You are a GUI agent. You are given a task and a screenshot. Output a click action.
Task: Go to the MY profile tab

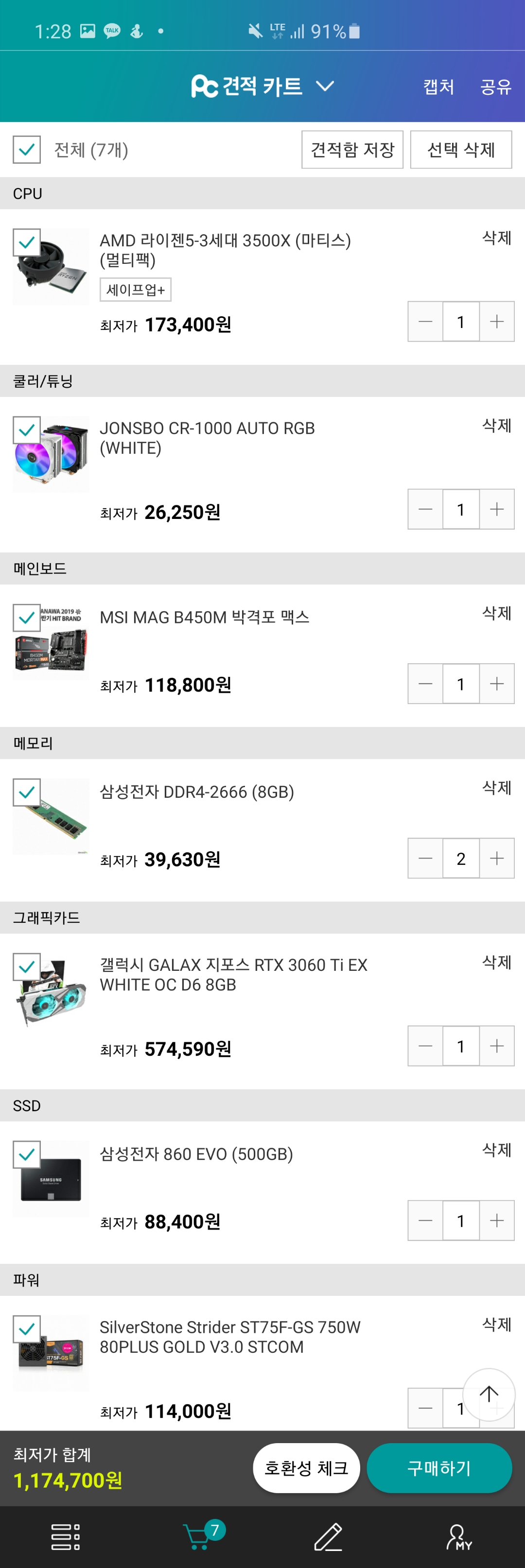click(x=458, y=1536)
